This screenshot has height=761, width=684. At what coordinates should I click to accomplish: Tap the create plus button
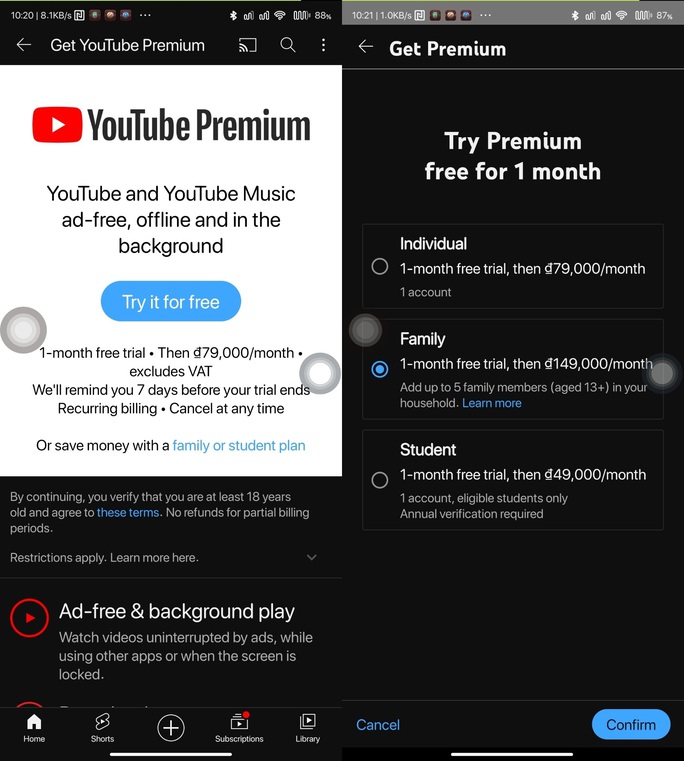171,727
